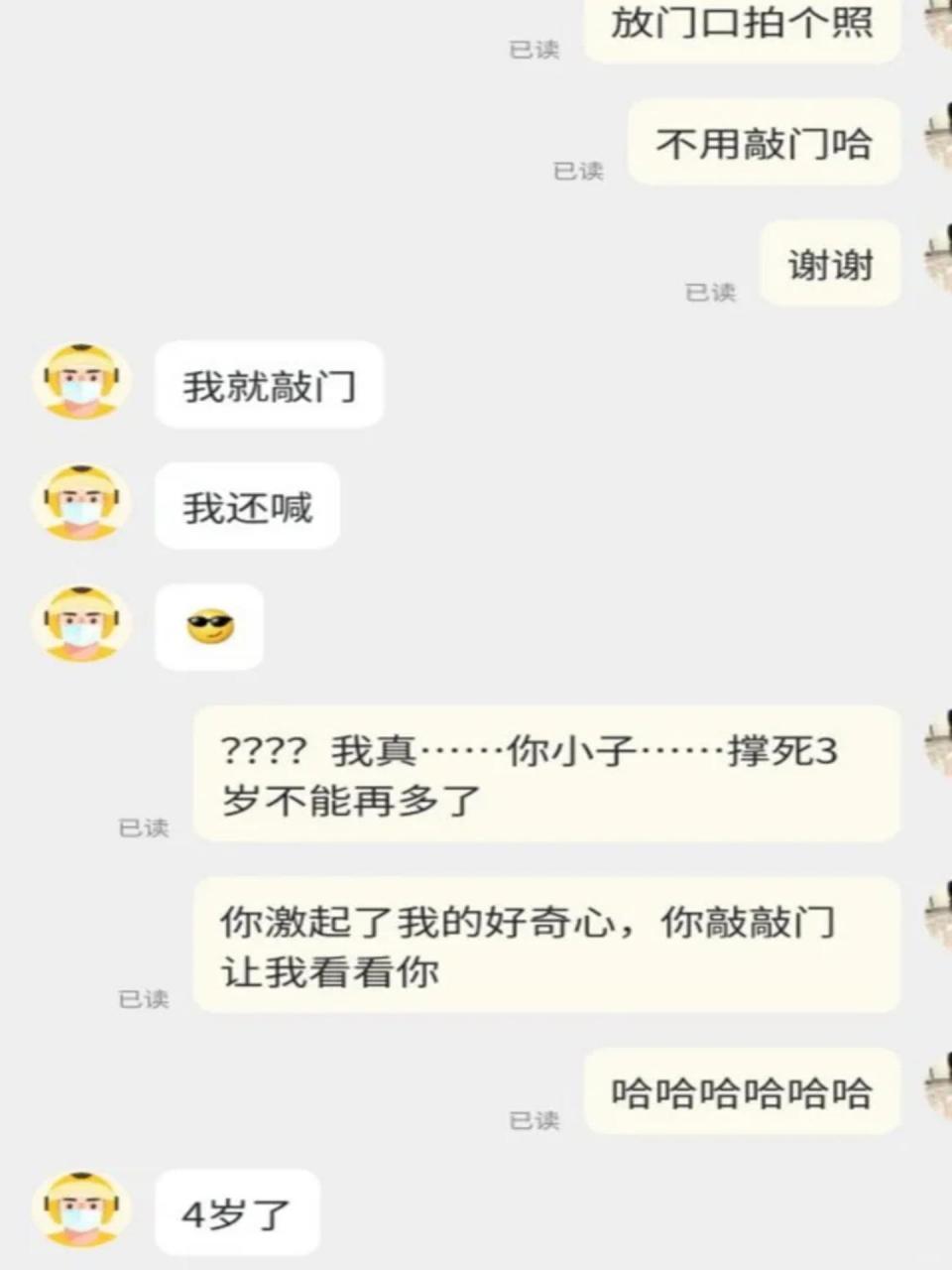The width and height of the screenshot is (952, 1270).
Task: Click the avatar beside the sunglasses emoji message
Action: click(82, 623)
